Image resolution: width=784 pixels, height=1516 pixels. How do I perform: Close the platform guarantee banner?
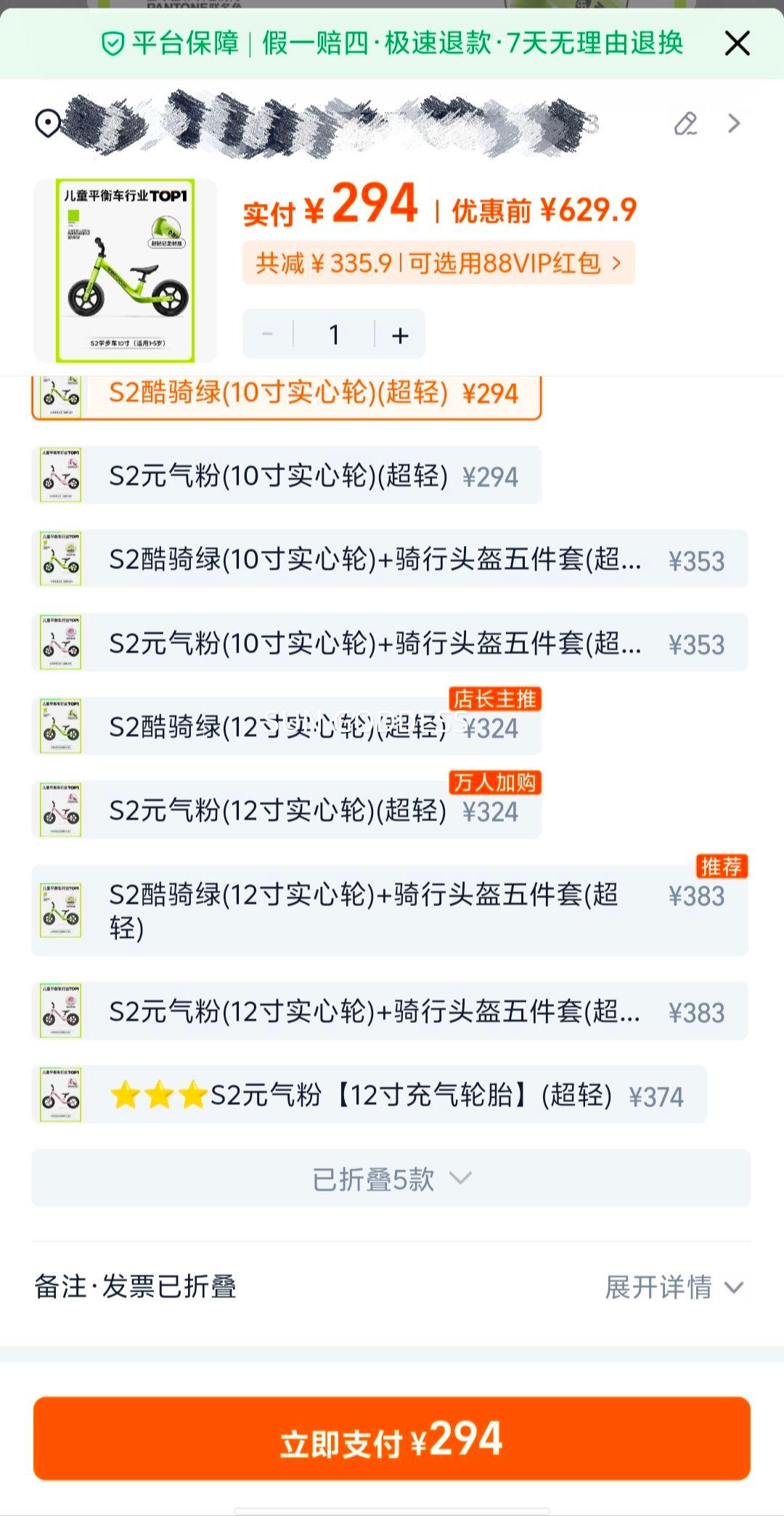click(x=737, y=44)
